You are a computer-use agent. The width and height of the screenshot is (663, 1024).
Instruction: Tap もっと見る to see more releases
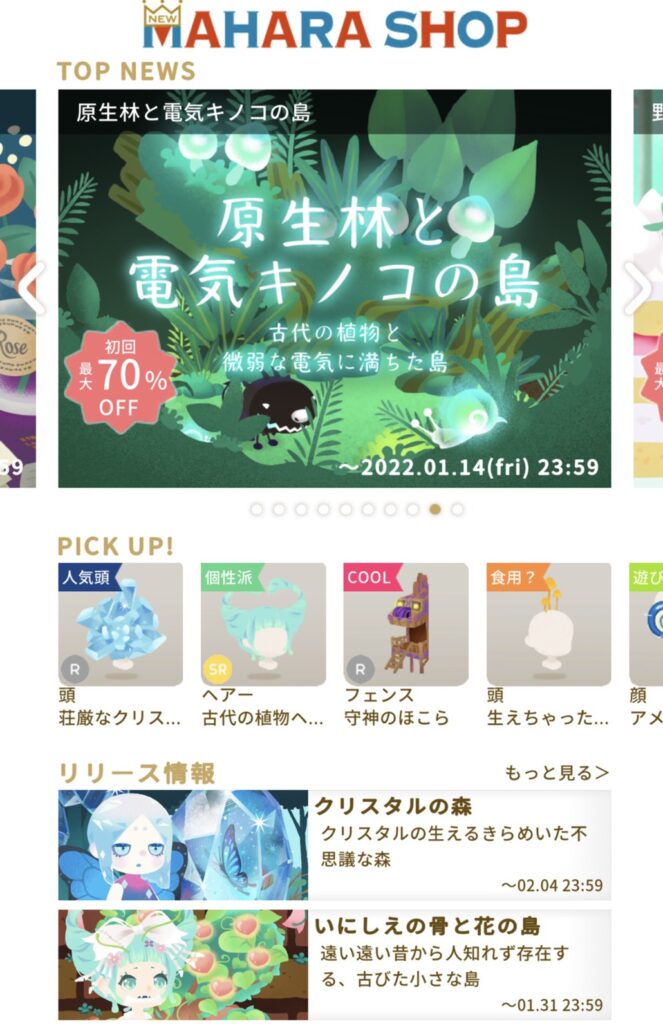556,772
